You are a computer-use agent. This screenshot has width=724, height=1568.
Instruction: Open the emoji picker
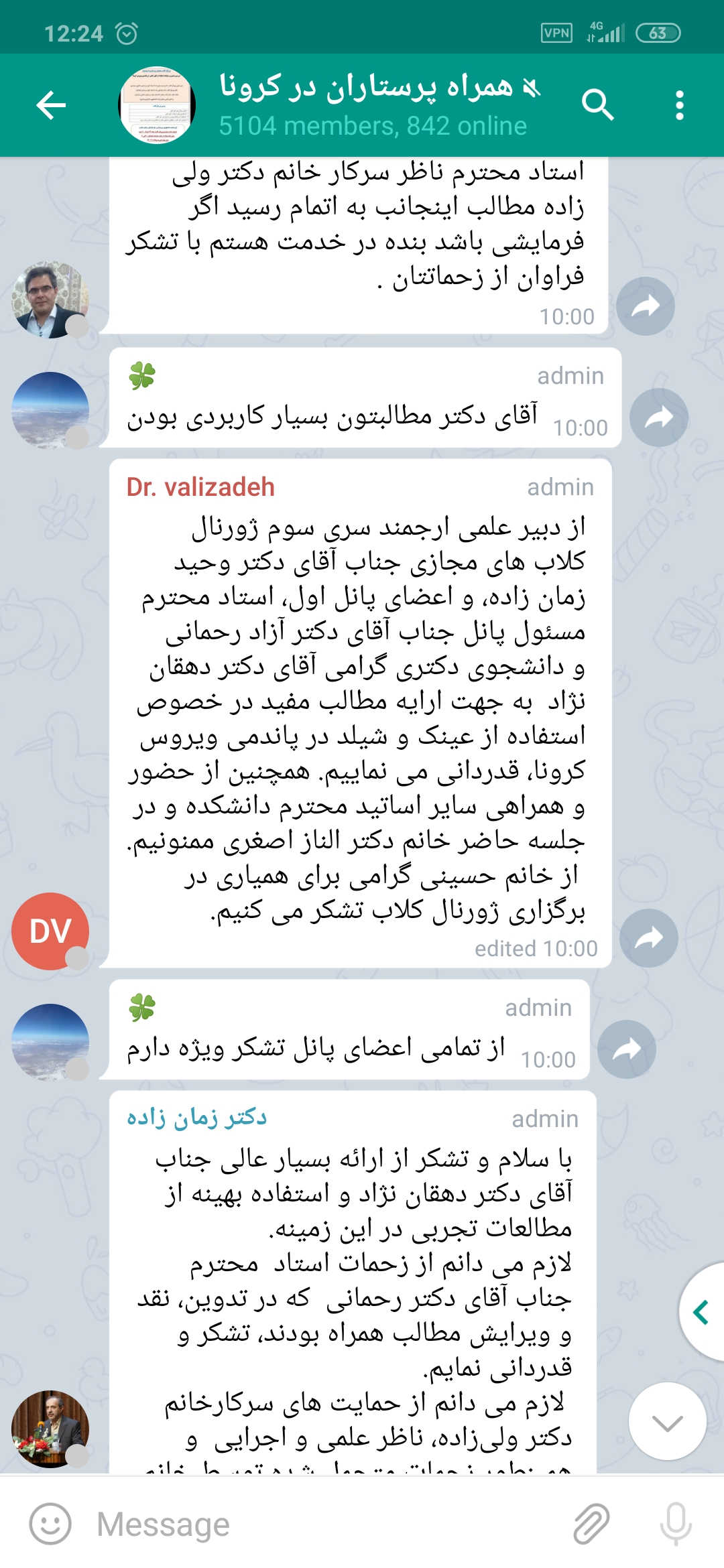click(x=50, y=1523)
